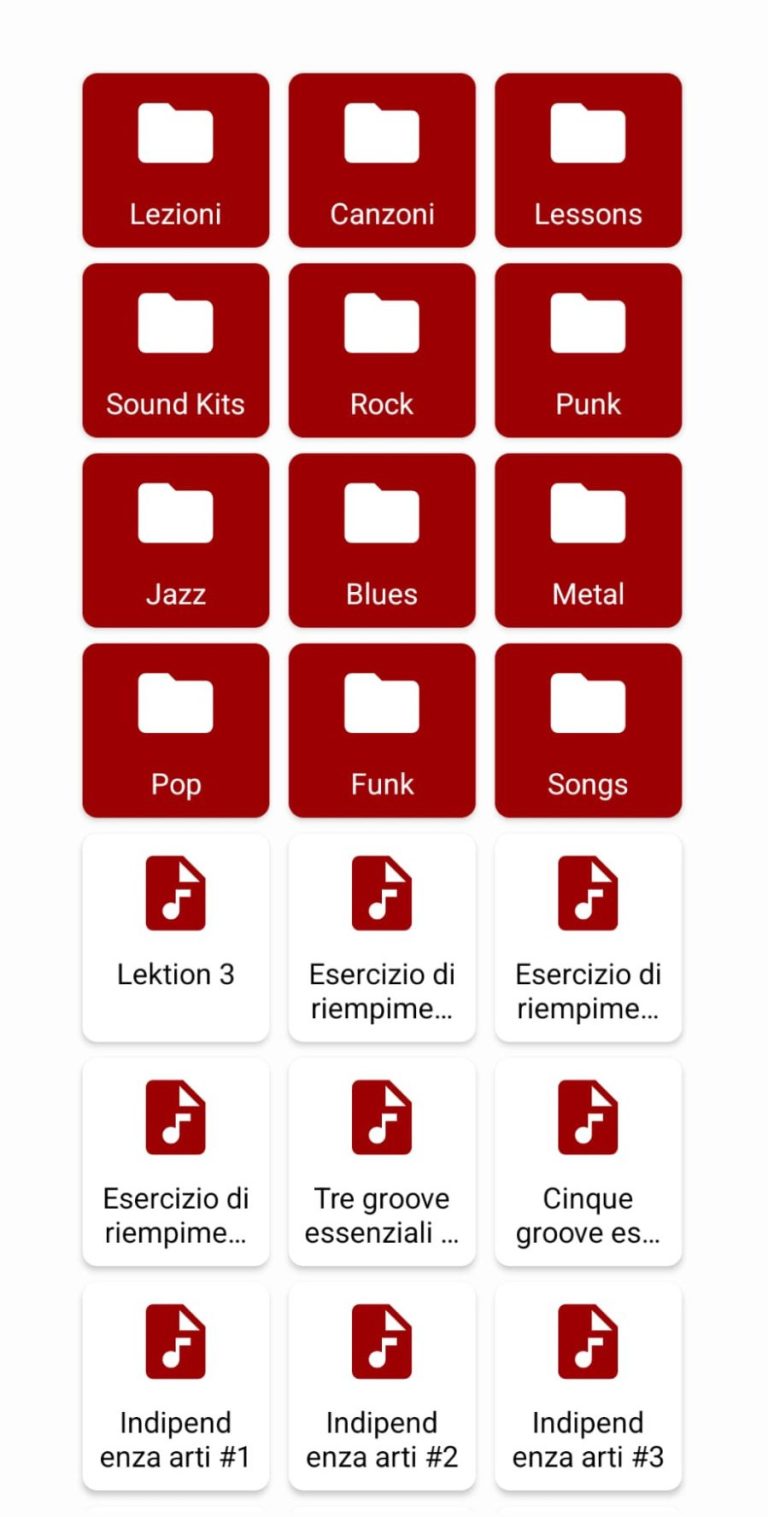Open Indipendenza arti #1
Viewport: 768px width, 1517px height.
175,1386
